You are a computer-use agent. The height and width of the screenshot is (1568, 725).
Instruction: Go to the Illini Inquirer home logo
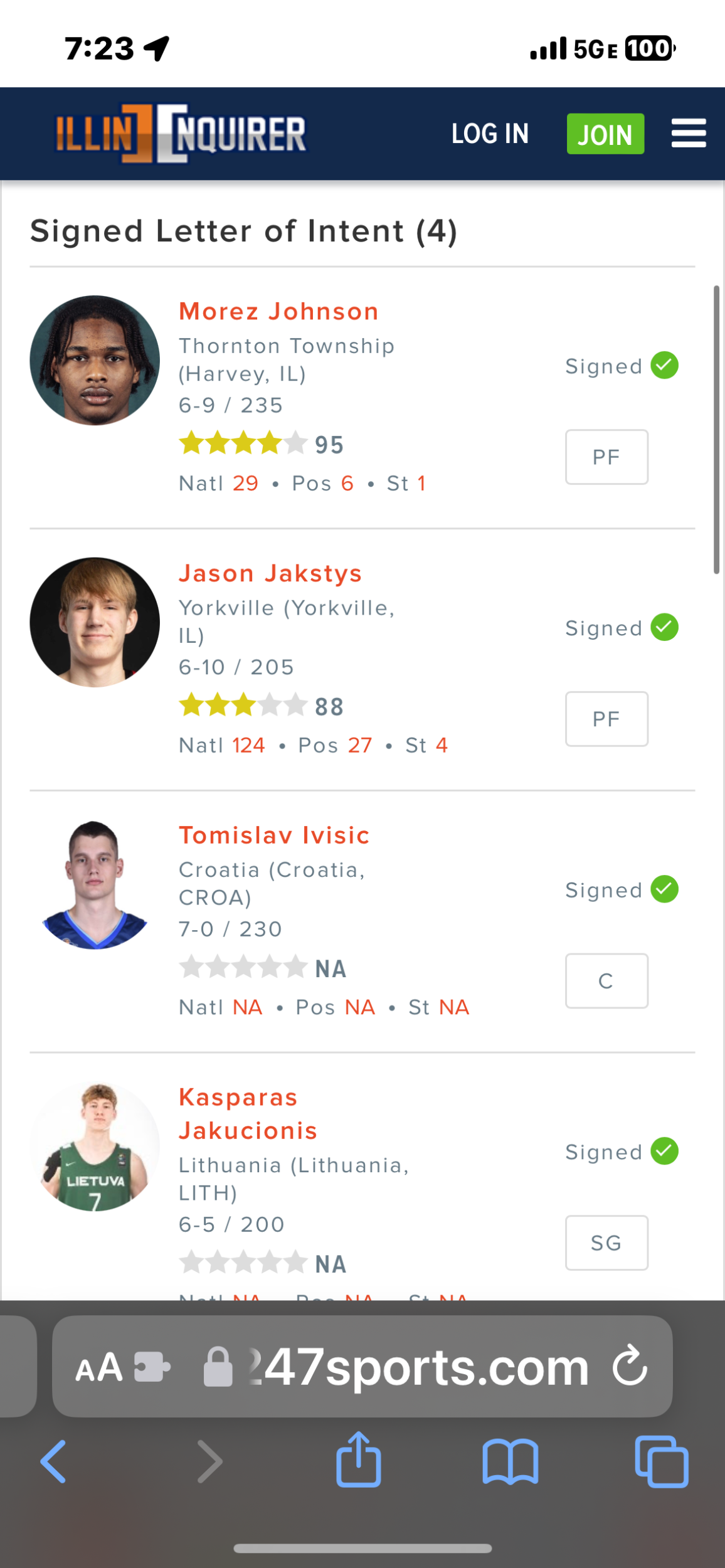181,134
